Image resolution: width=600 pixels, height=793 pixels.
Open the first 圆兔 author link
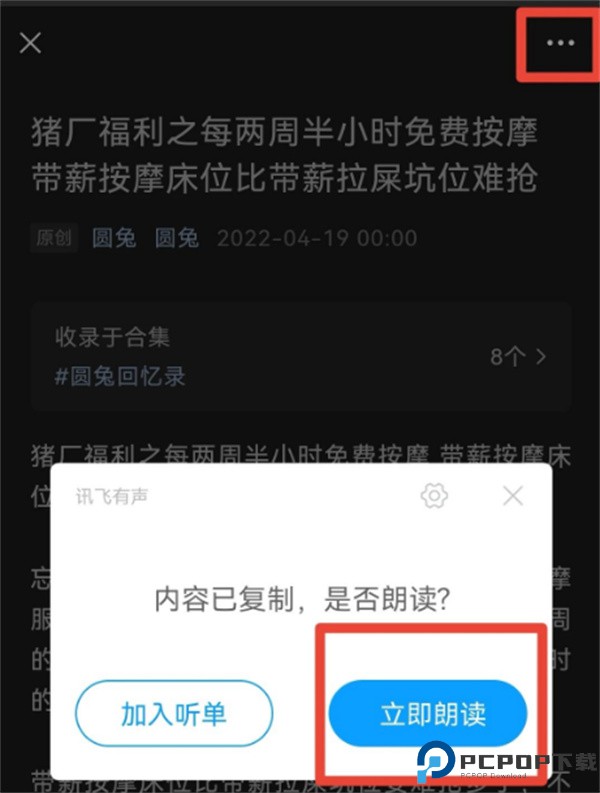[x=113, y=239]
